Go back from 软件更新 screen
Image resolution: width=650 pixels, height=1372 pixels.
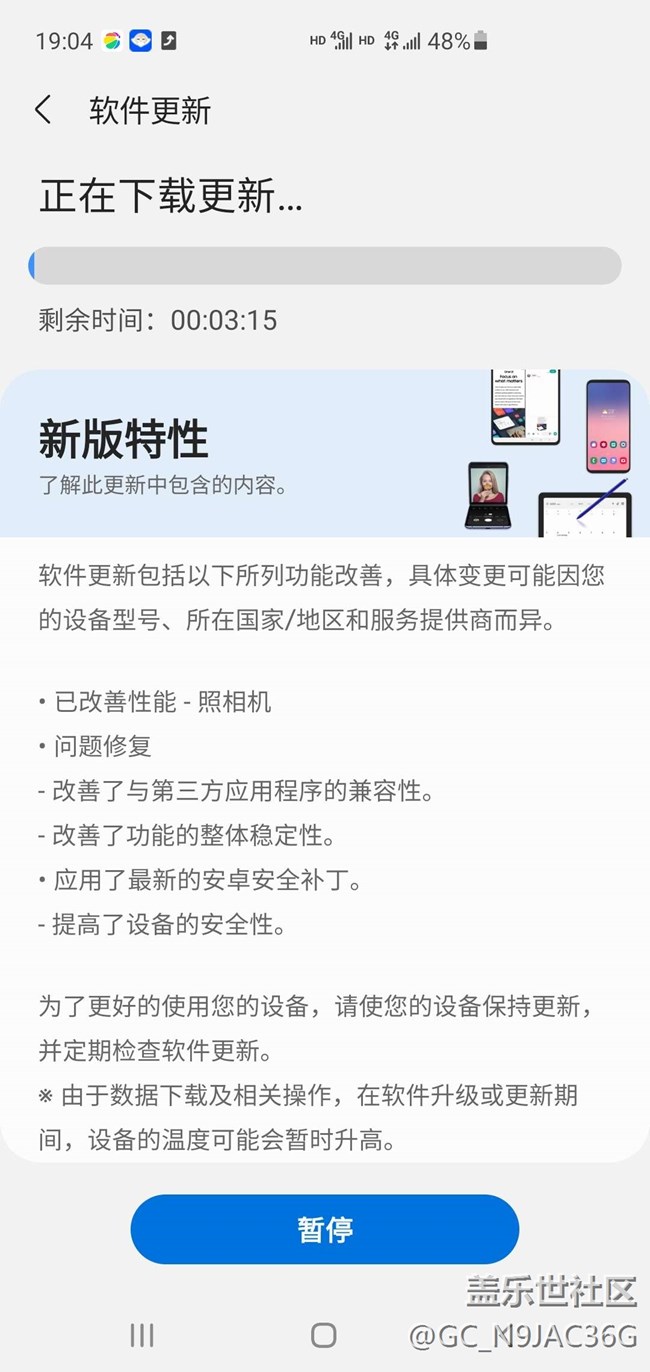[x=43, y=110]
